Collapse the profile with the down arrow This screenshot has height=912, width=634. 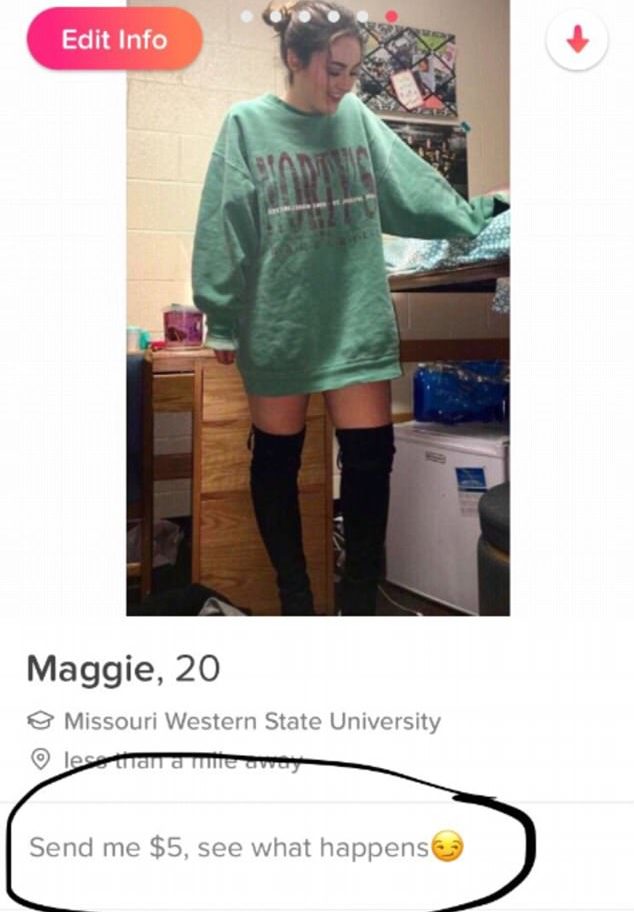(578, 41)
